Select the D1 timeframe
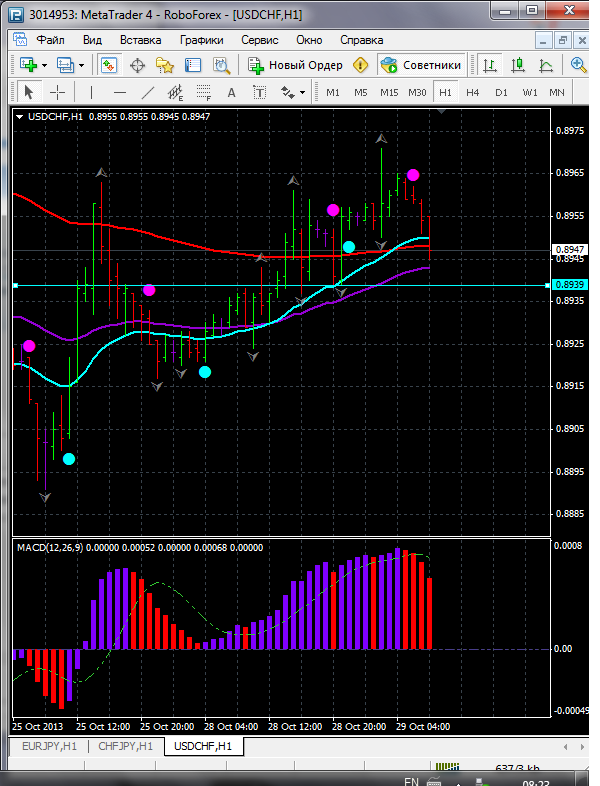 pos(501,92)
